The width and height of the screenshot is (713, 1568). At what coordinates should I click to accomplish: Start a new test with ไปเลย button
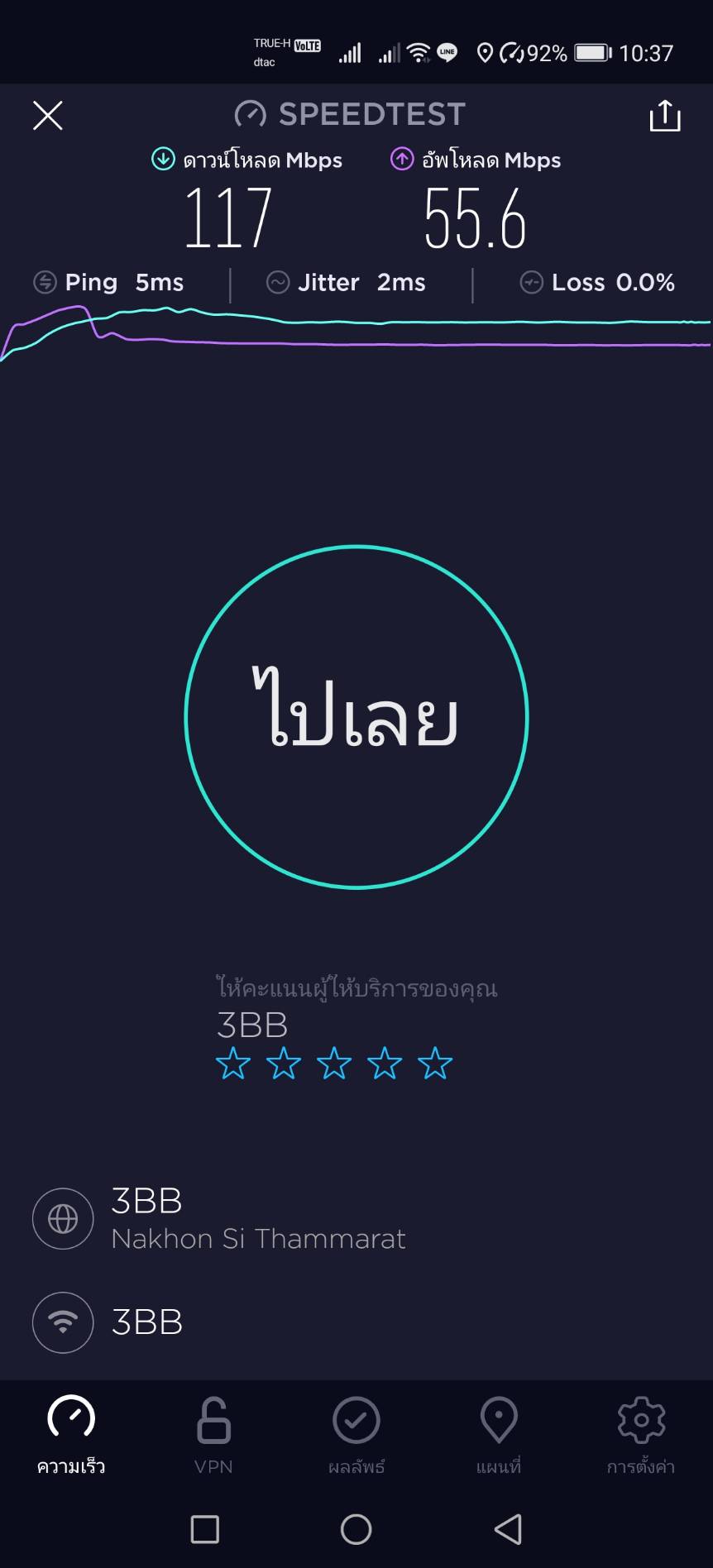point(356,717)
